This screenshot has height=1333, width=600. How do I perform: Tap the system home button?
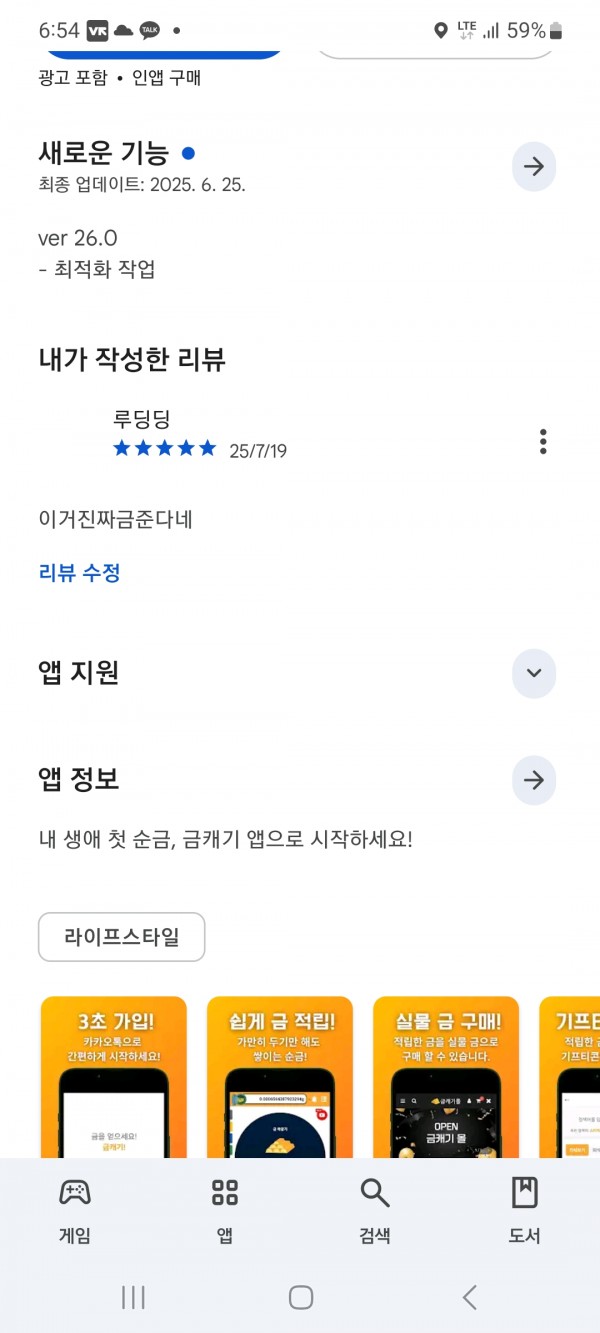(x=300, y=1297)
